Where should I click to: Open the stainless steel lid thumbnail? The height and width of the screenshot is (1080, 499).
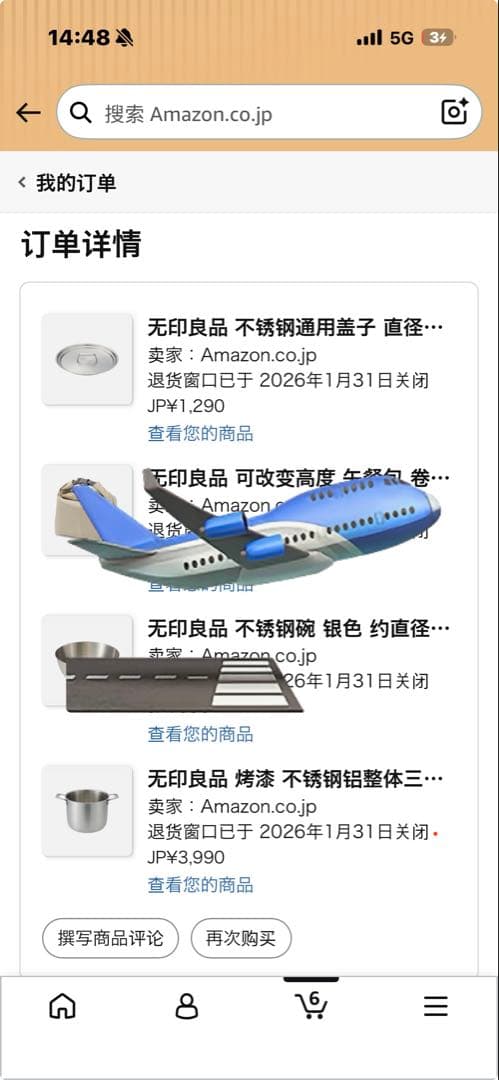pyautogui.click(x=87, y=359)
